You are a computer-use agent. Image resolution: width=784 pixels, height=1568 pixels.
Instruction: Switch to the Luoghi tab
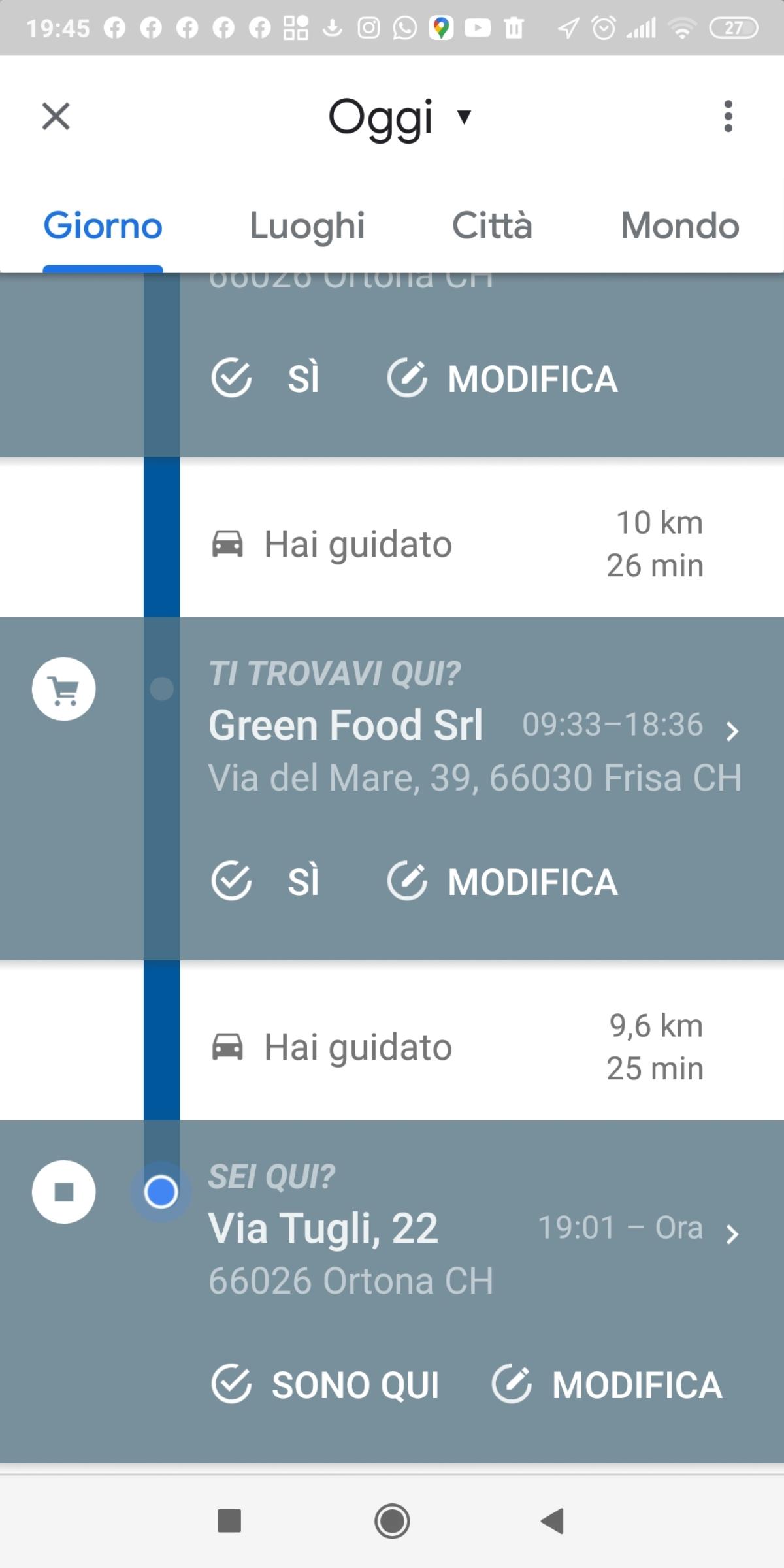pyautogui.click(x=307, y=226)
